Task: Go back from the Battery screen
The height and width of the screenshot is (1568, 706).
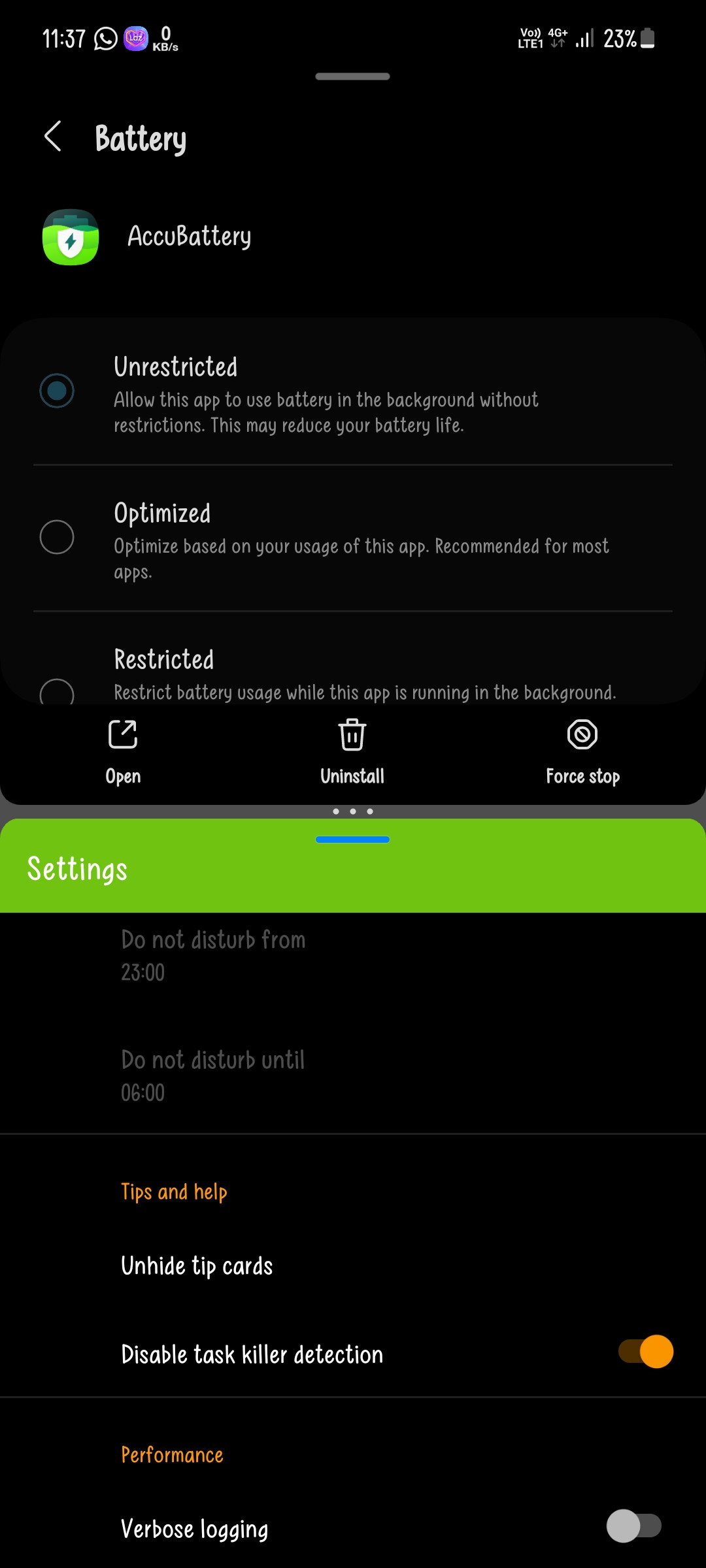Action: 52,137
